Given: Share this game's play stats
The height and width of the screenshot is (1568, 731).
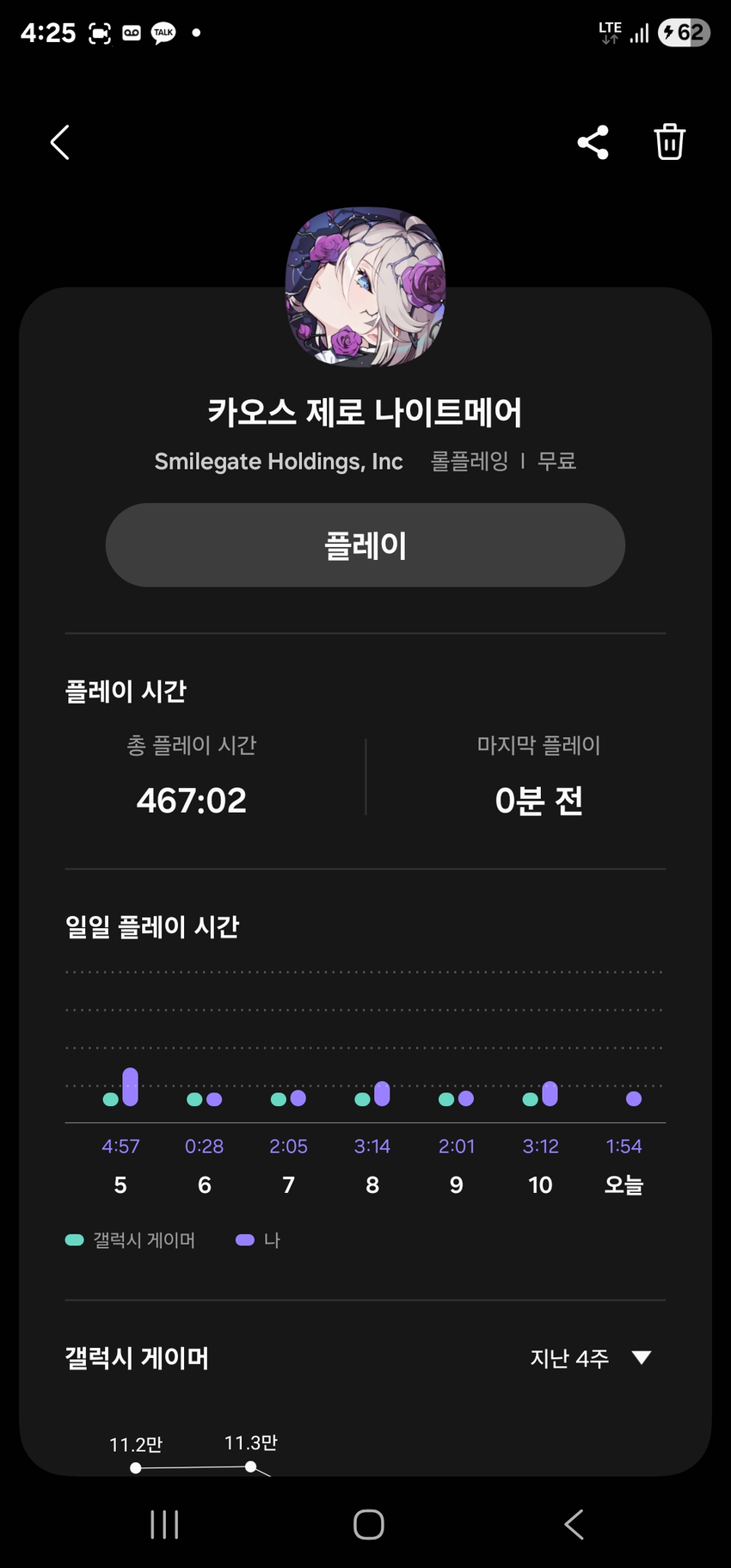Looking at the screenshot, I should [593, 142].
